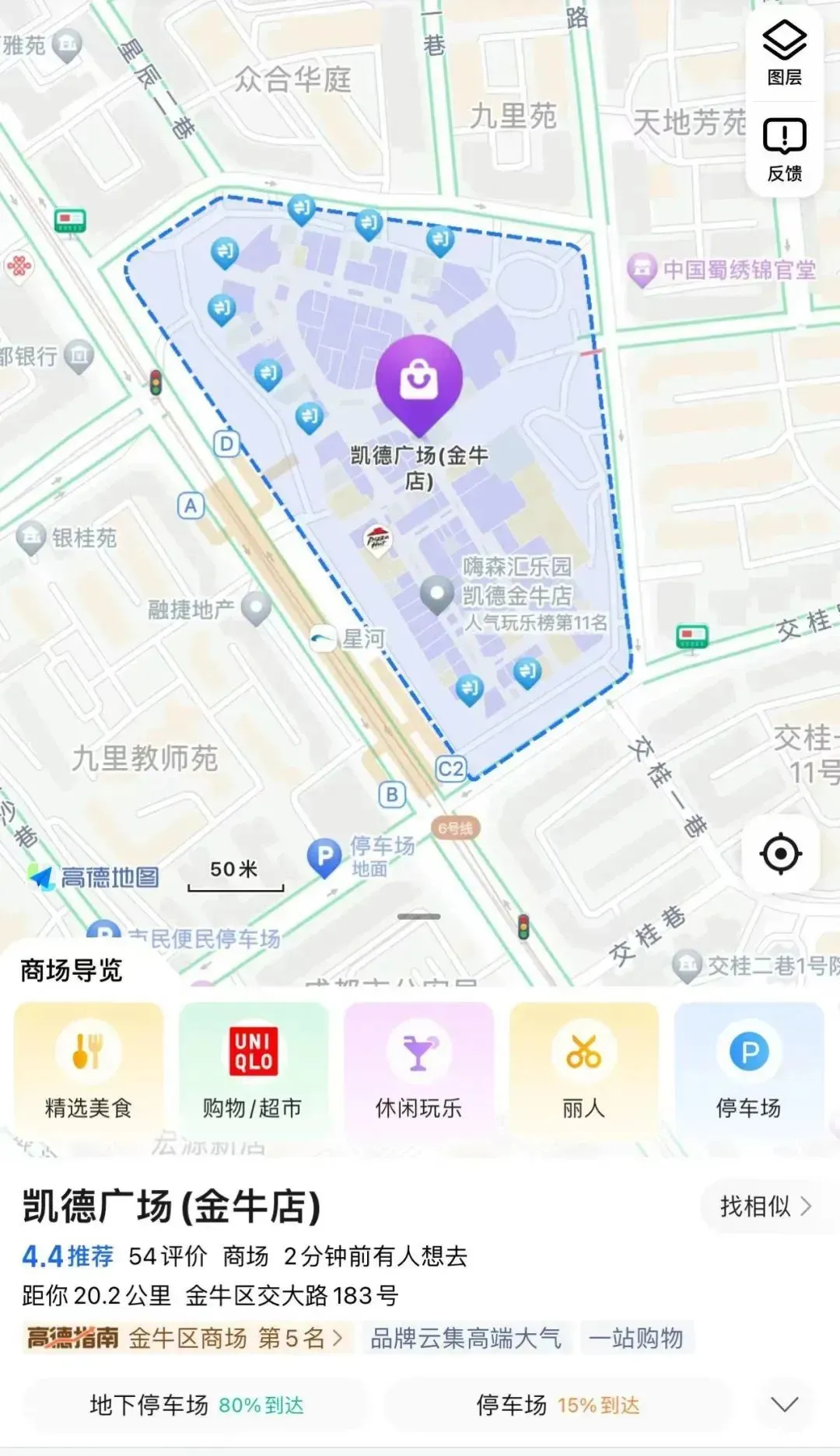
Task: Tap the 找相似 button
Action: 765,1206
